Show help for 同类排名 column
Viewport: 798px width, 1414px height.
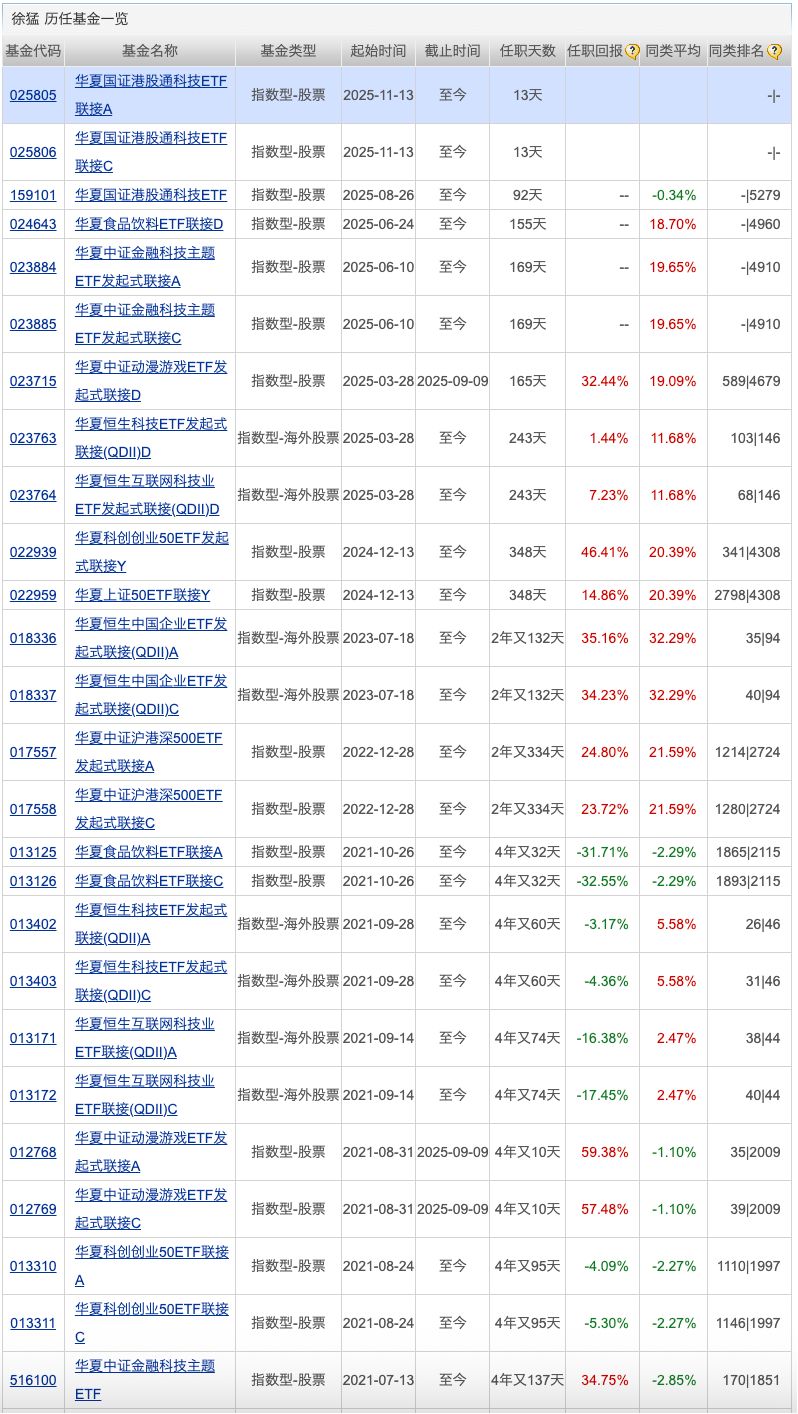pos(774,52)
